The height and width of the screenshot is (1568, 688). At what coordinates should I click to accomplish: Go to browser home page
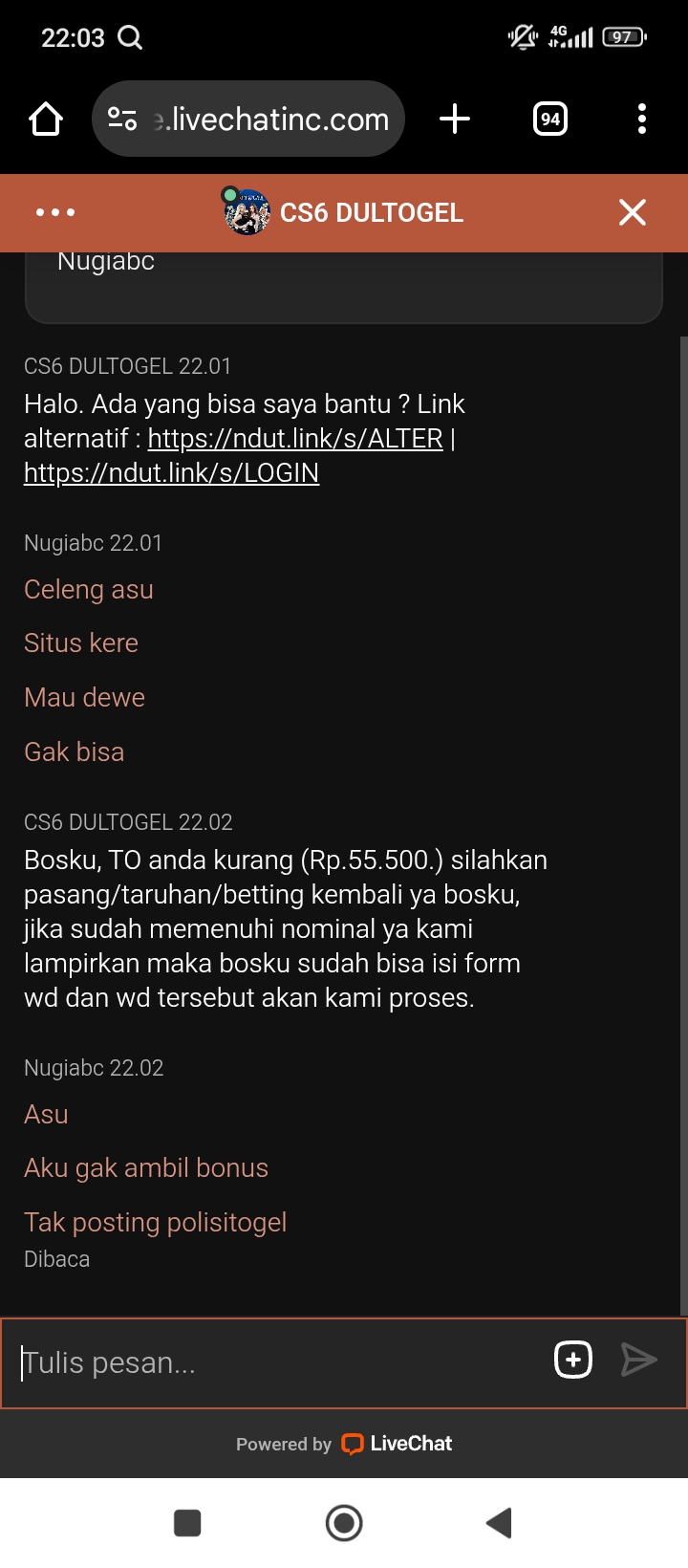[46, 120]
